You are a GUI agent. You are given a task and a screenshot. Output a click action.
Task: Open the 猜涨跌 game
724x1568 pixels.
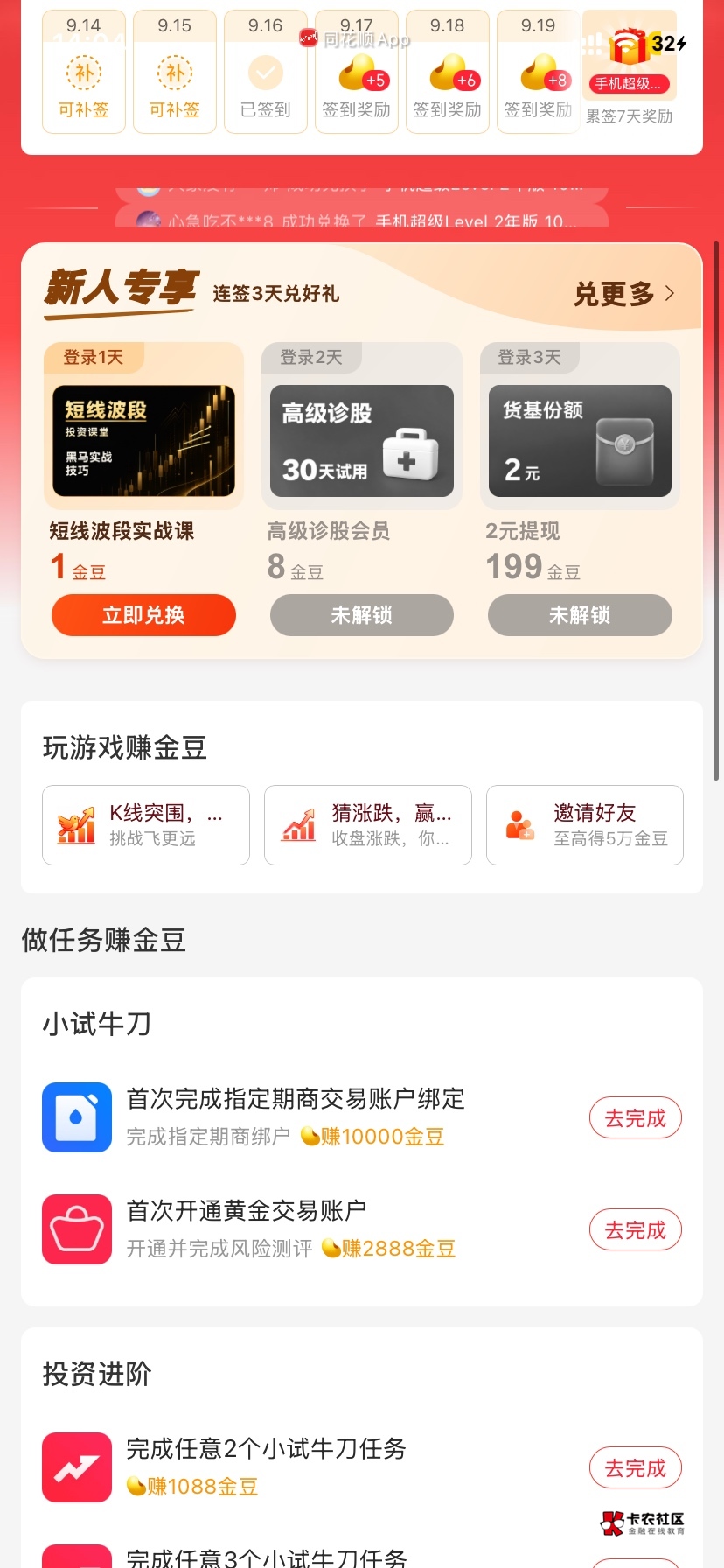[x=368, y=825]
